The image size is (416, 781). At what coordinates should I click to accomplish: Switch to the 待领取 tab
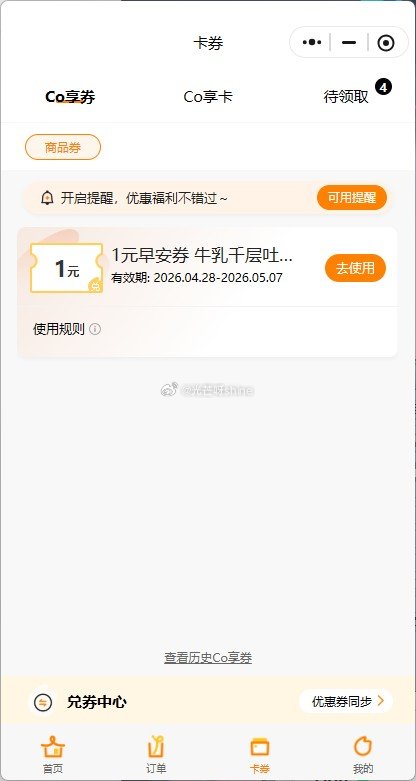click(346, 97)
